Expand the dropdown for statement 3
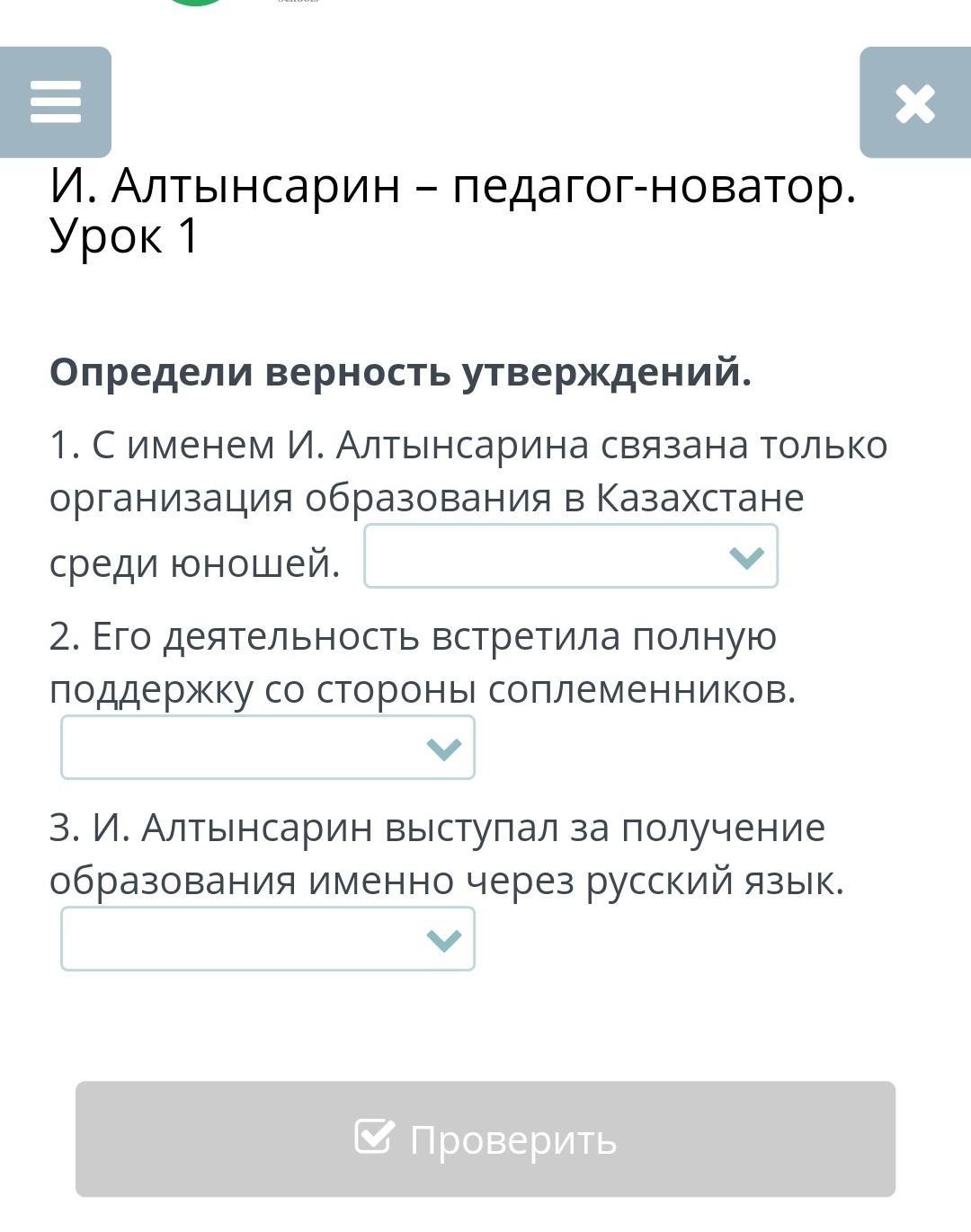Image resolution: width=971 pixels, height=1232 pixels. tap(268, 939)
